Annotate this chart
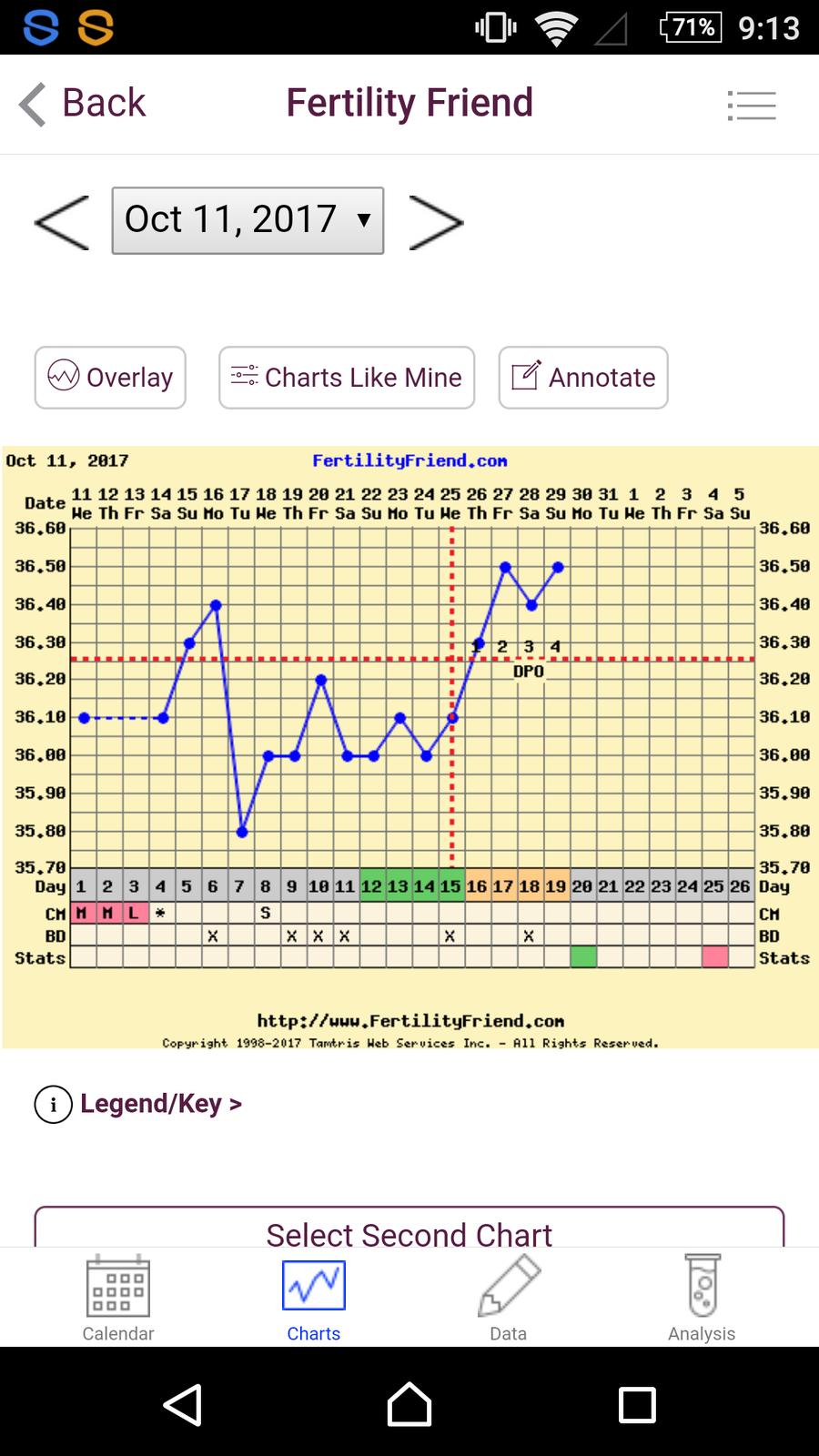 pos(583,377)
